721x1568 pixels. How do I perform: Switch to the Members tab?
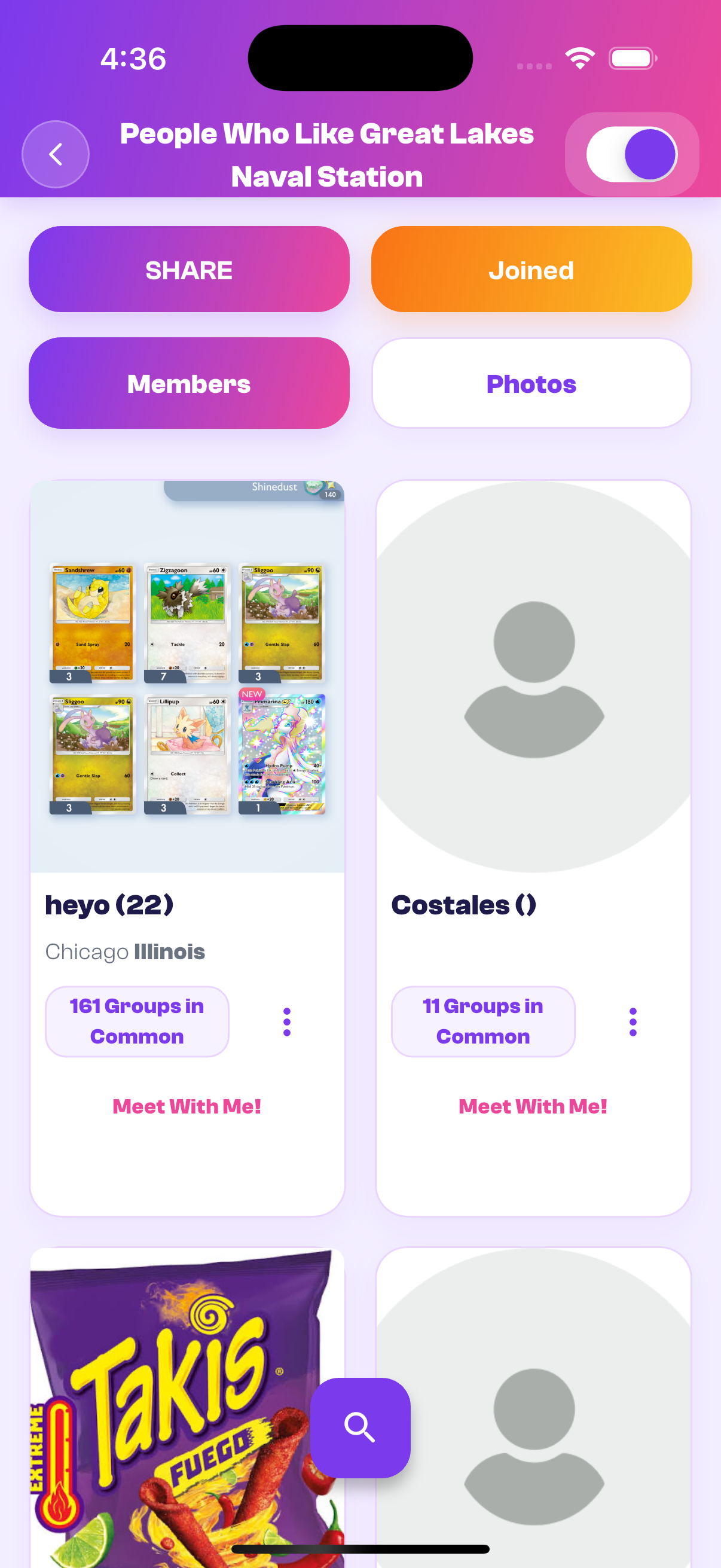[188, 383]
